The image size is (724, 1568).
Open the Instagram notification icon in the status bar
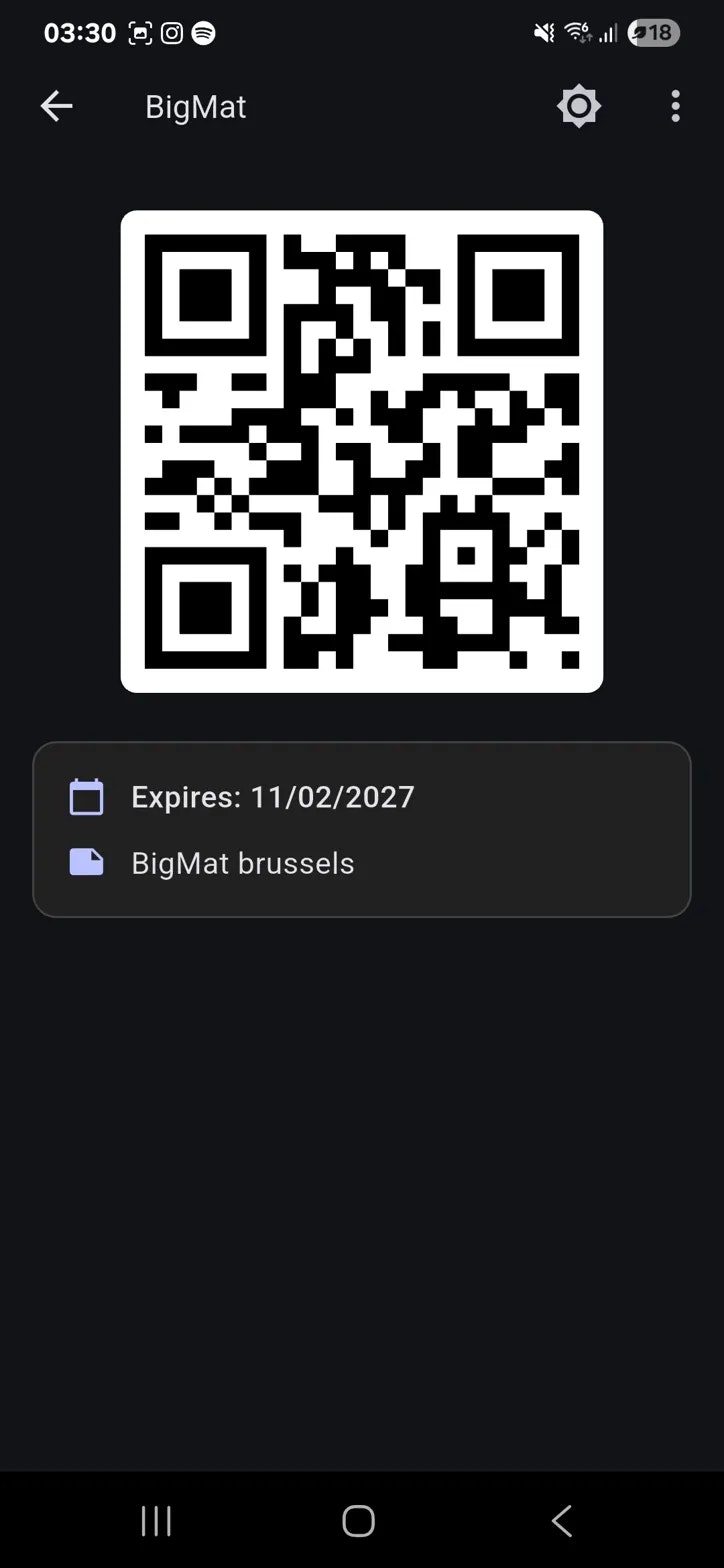point(171,32)
